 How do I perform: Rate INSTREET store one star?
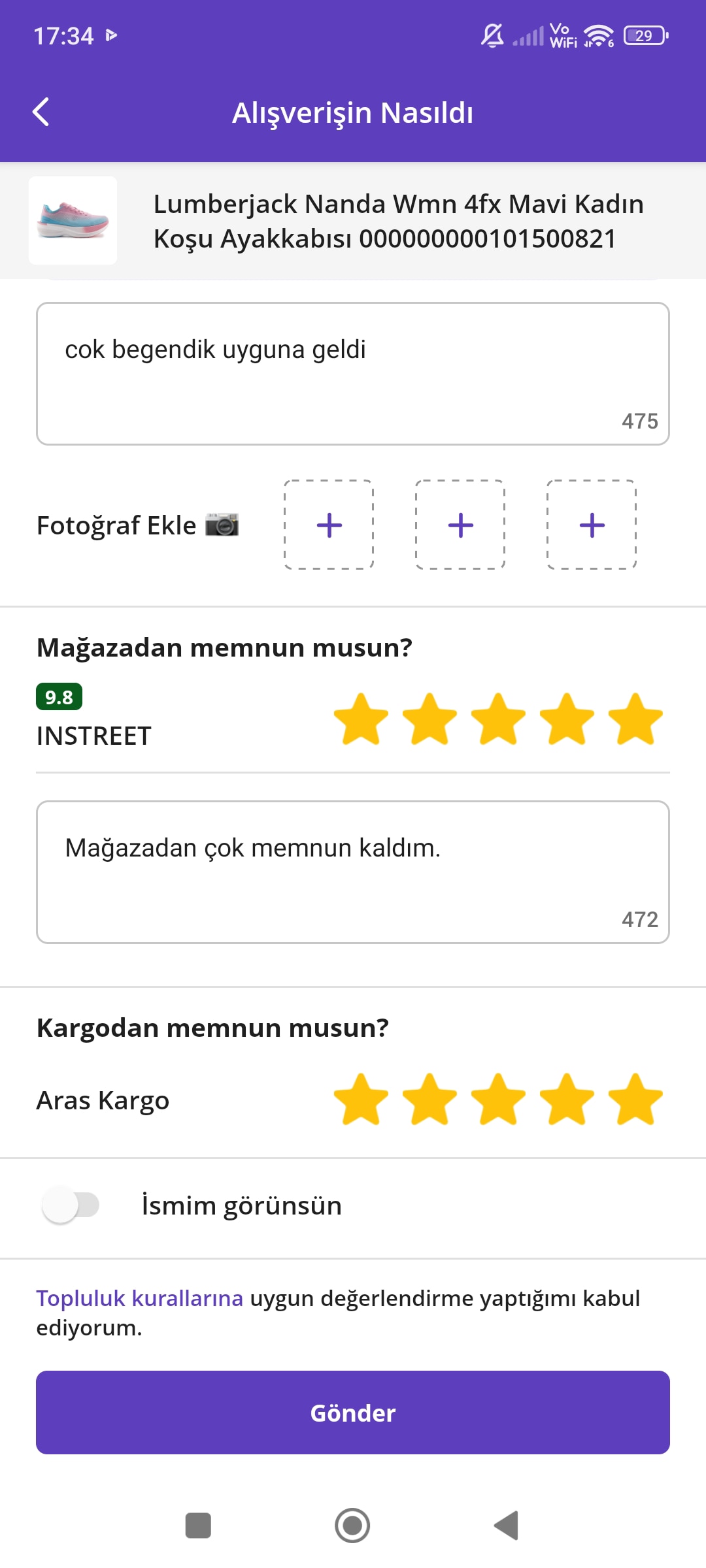361,719
